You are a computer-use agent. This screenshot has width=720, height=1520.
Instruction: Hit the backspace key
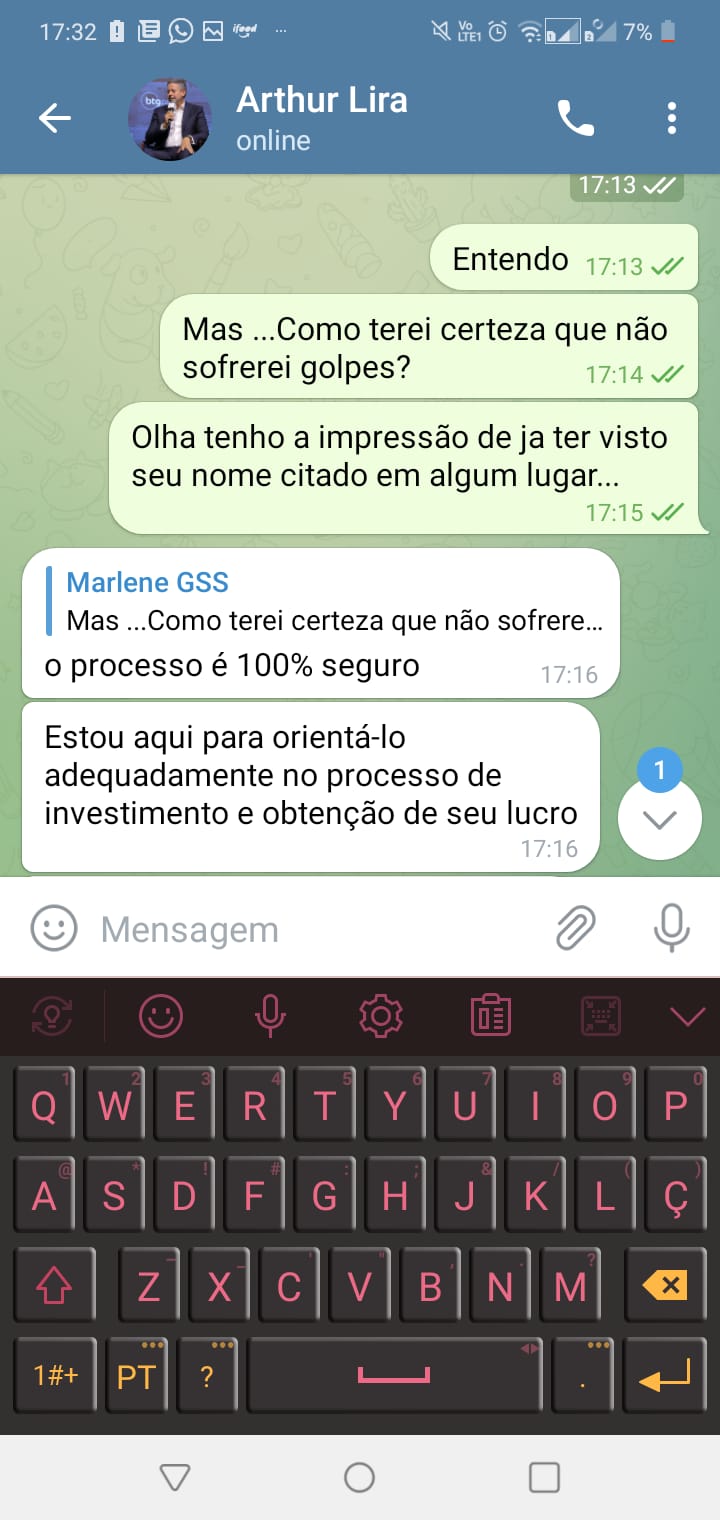(x=664, y=1285)
